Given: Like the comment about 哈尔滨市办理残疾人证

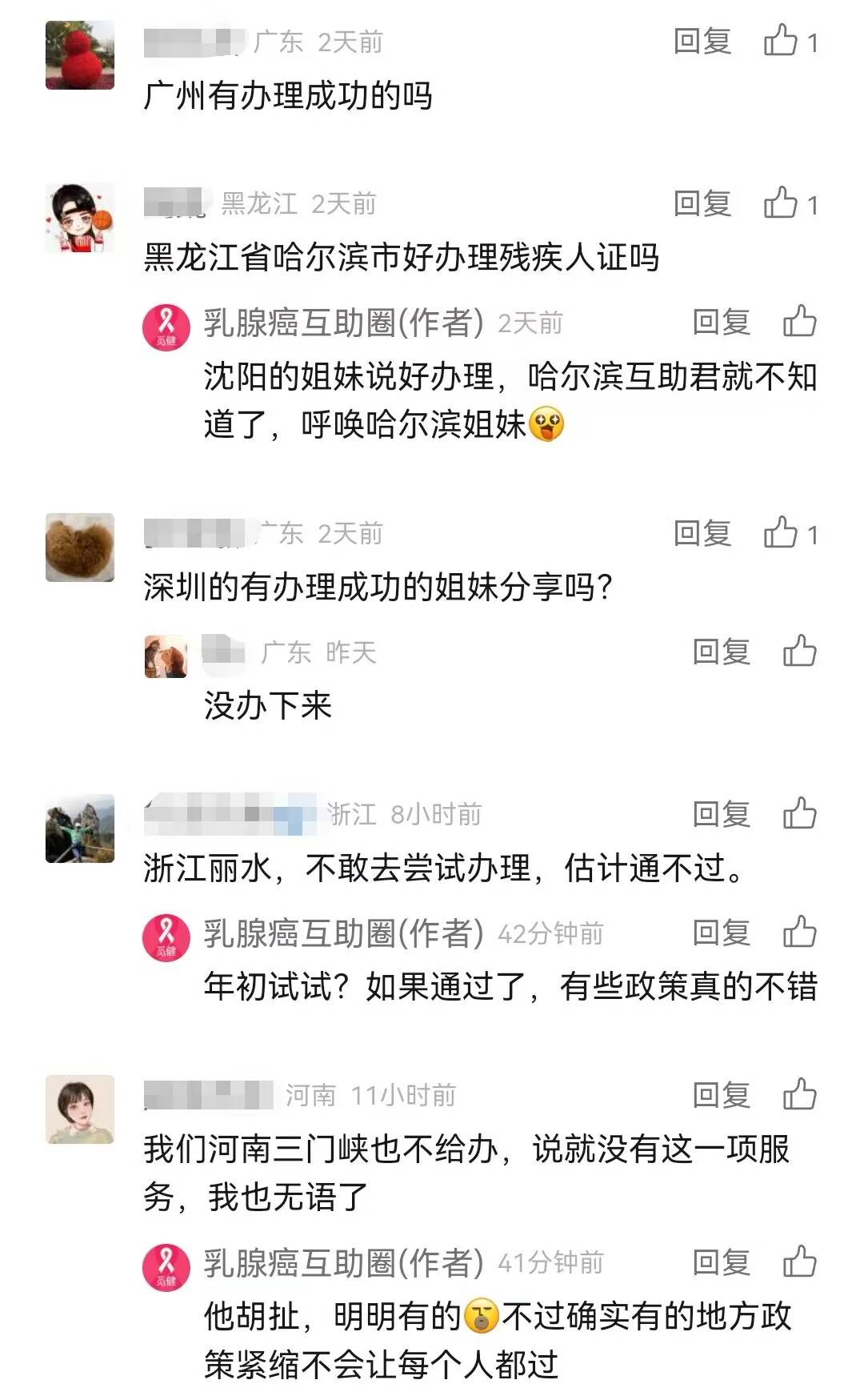Looking at the screenshot, I should click(782, 203).
